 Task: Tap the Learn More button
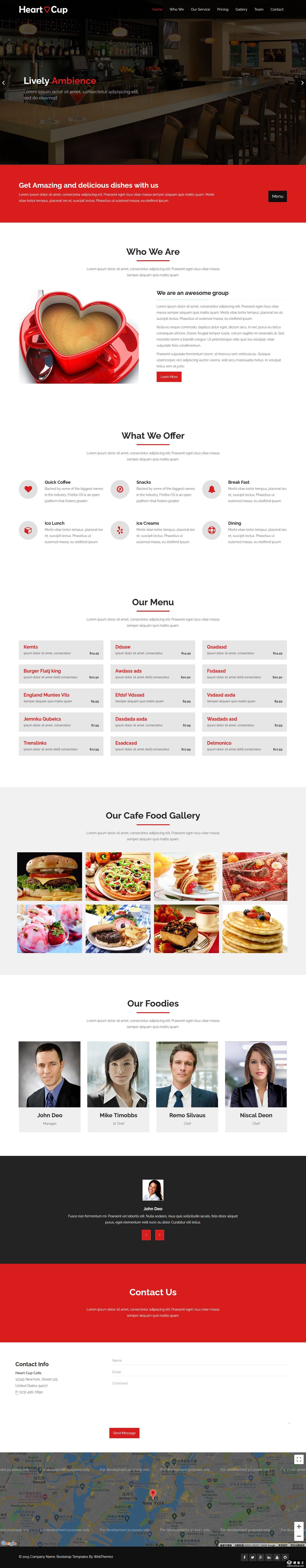coord(168,377)
